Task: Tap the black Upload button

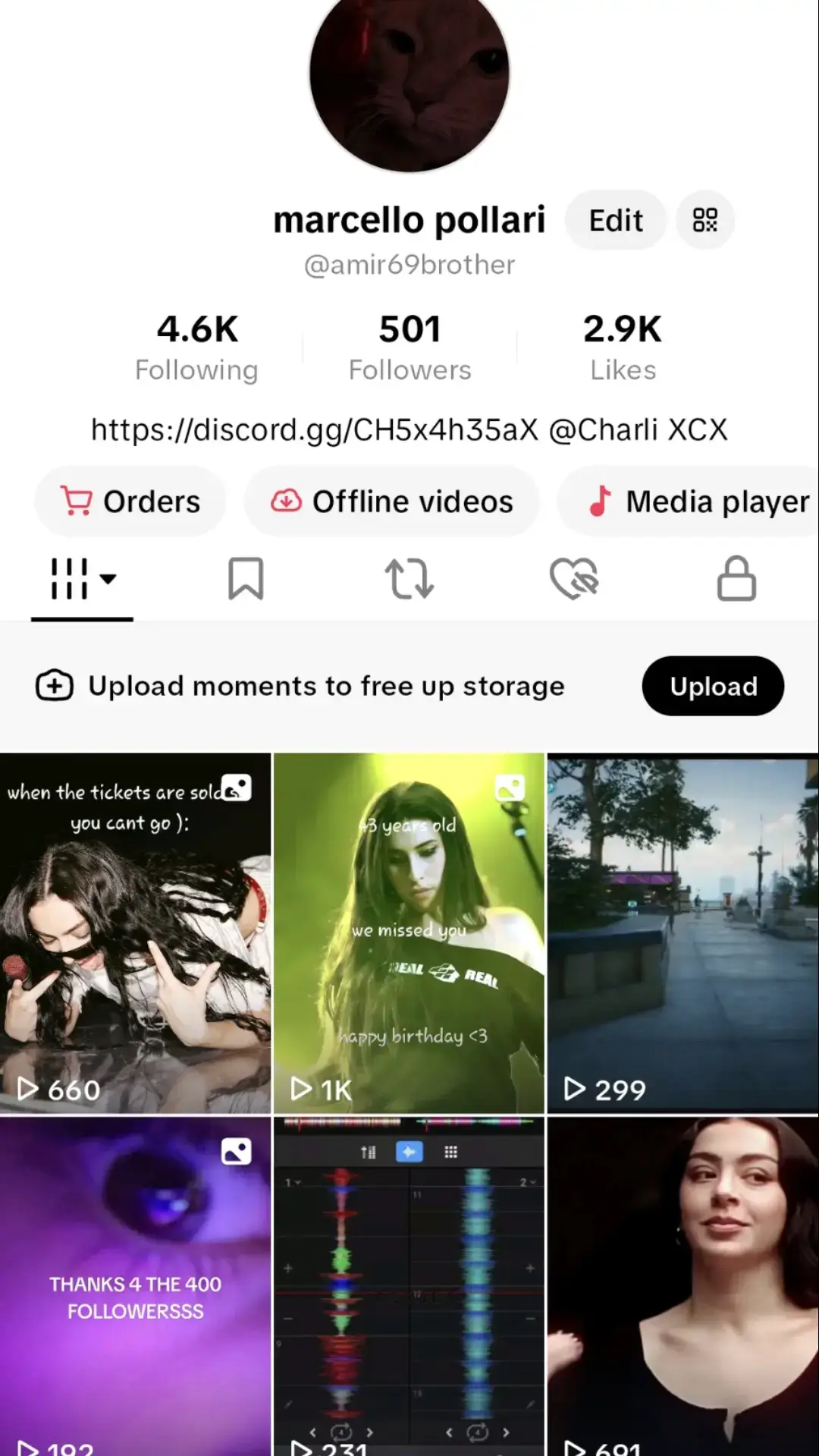Action: click(x=713, y=686)
